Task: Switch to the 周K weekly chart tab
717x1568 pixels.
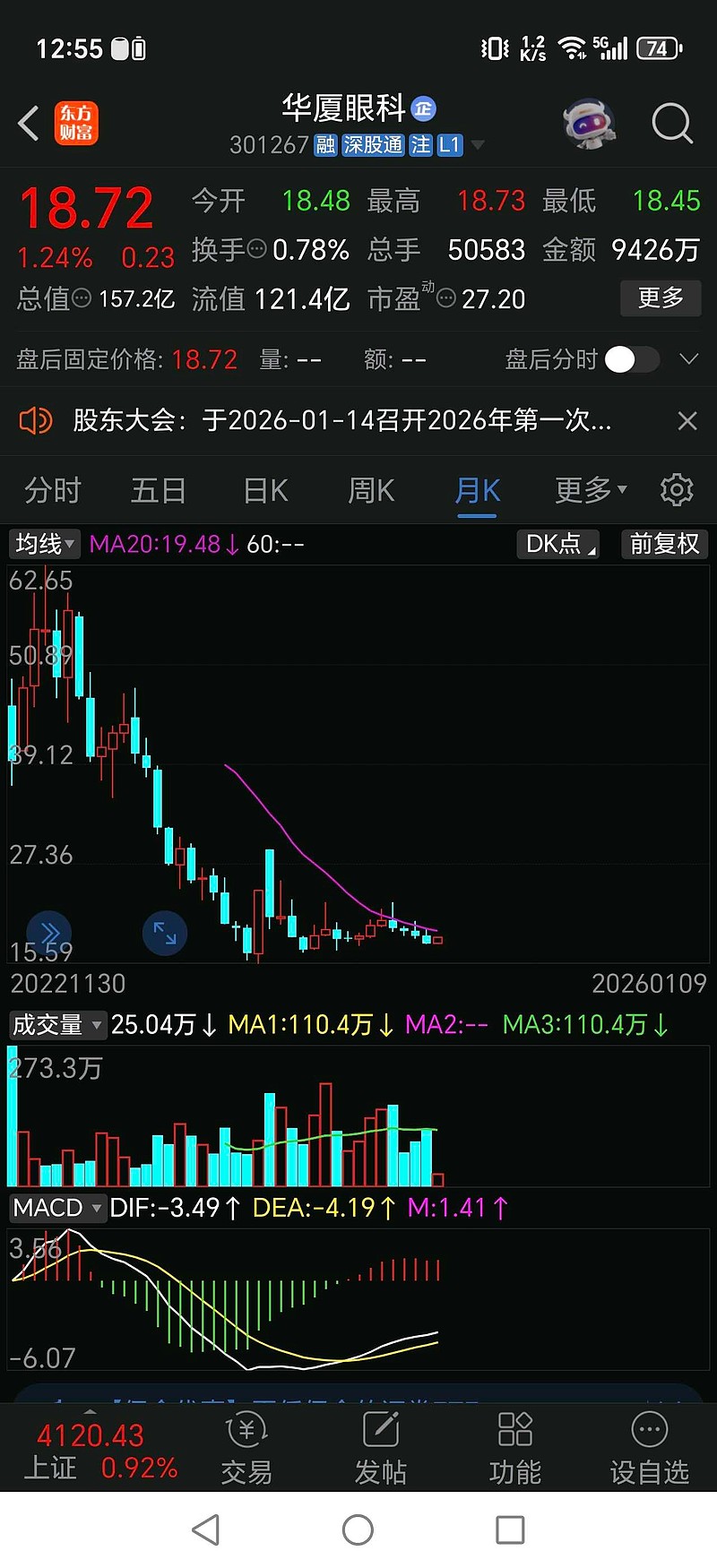Action: (369, 490)
